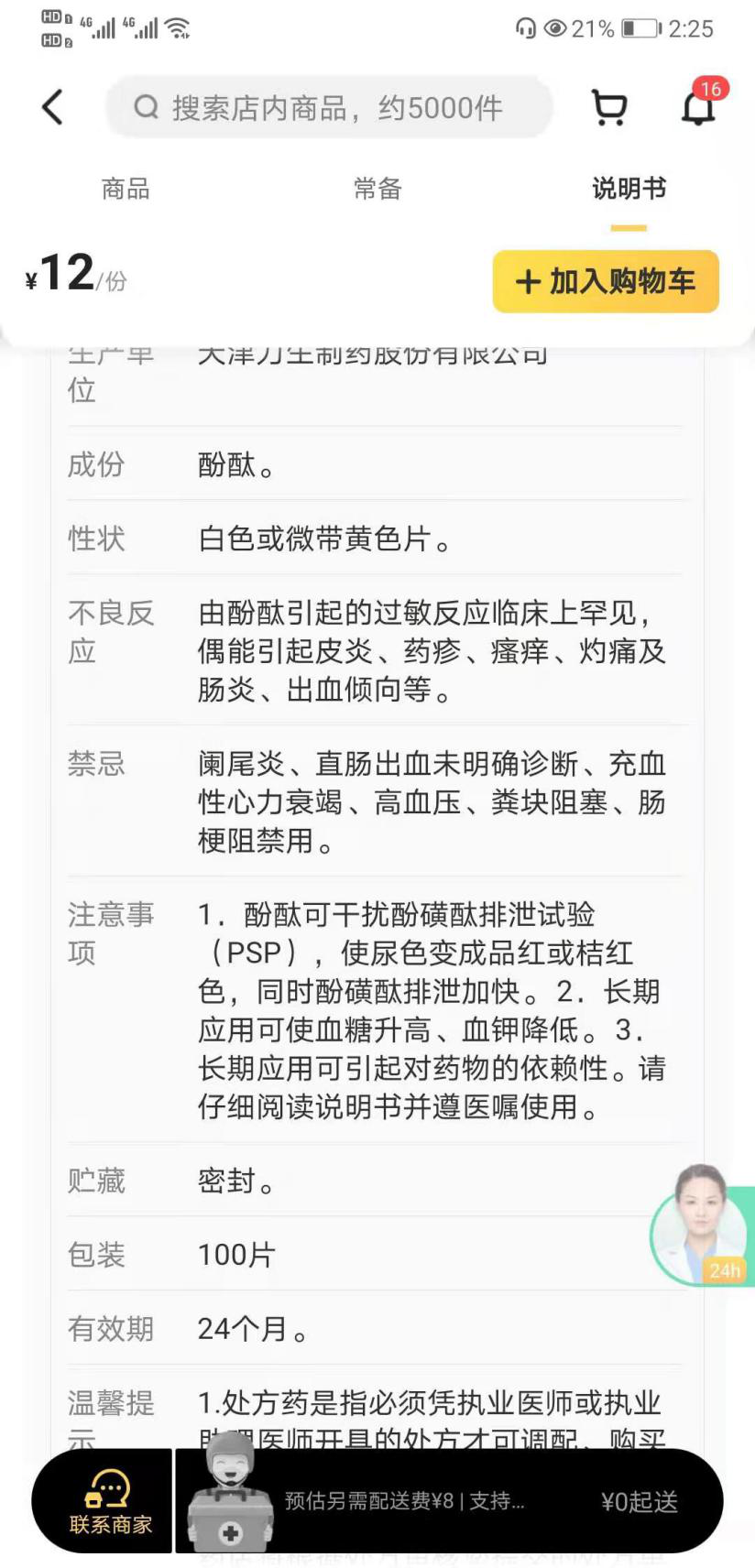Screen dimensions: 755x1568
Task: Switch to the 商品 tab
Action: tap(126, 189)
